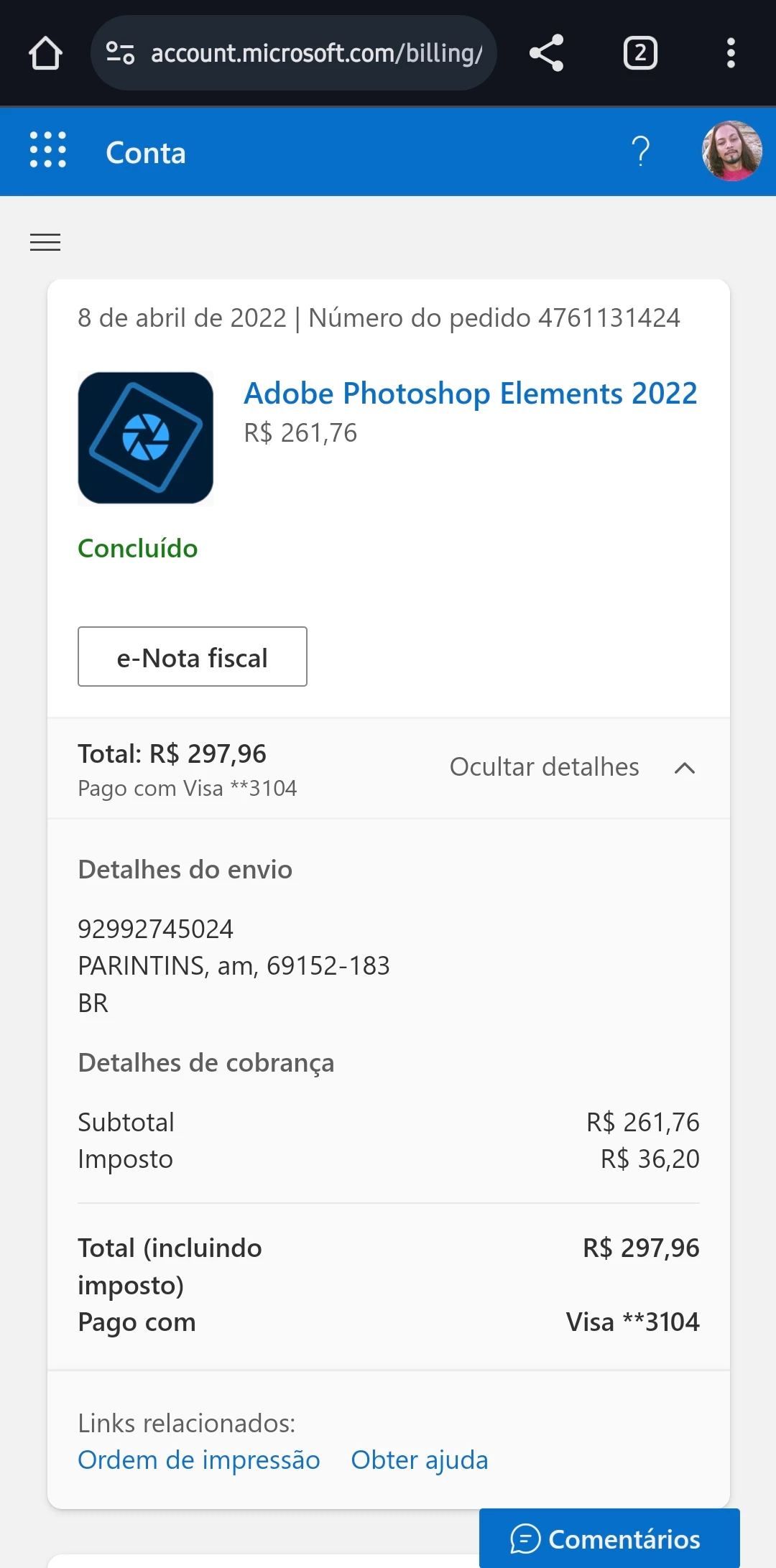Tap the e-Nota fiscal button
This screenshot has width=776, height=1568.
(192, 657)
